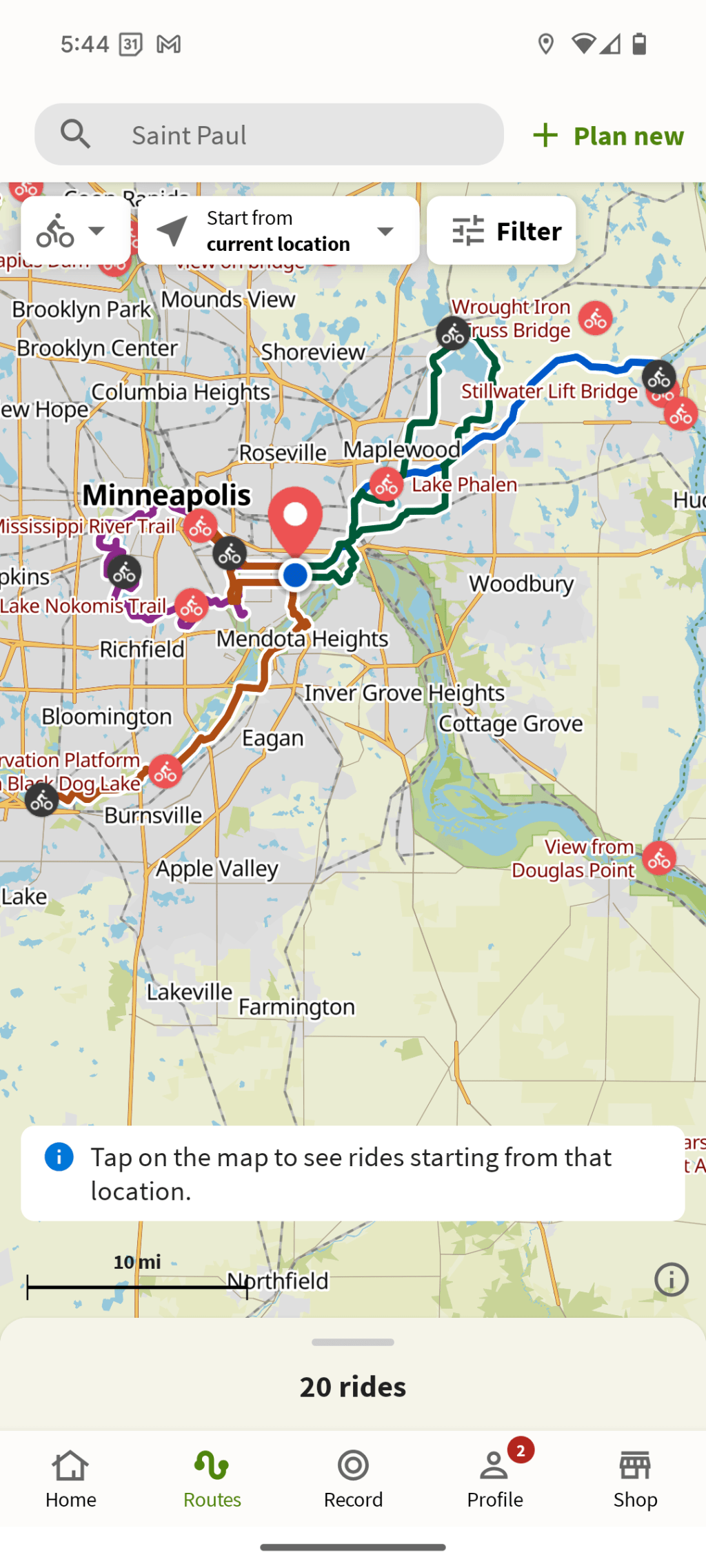Tap the Lake Nokomis Trail marker
Screen dimensions: 706x1568
coord(192,607)
